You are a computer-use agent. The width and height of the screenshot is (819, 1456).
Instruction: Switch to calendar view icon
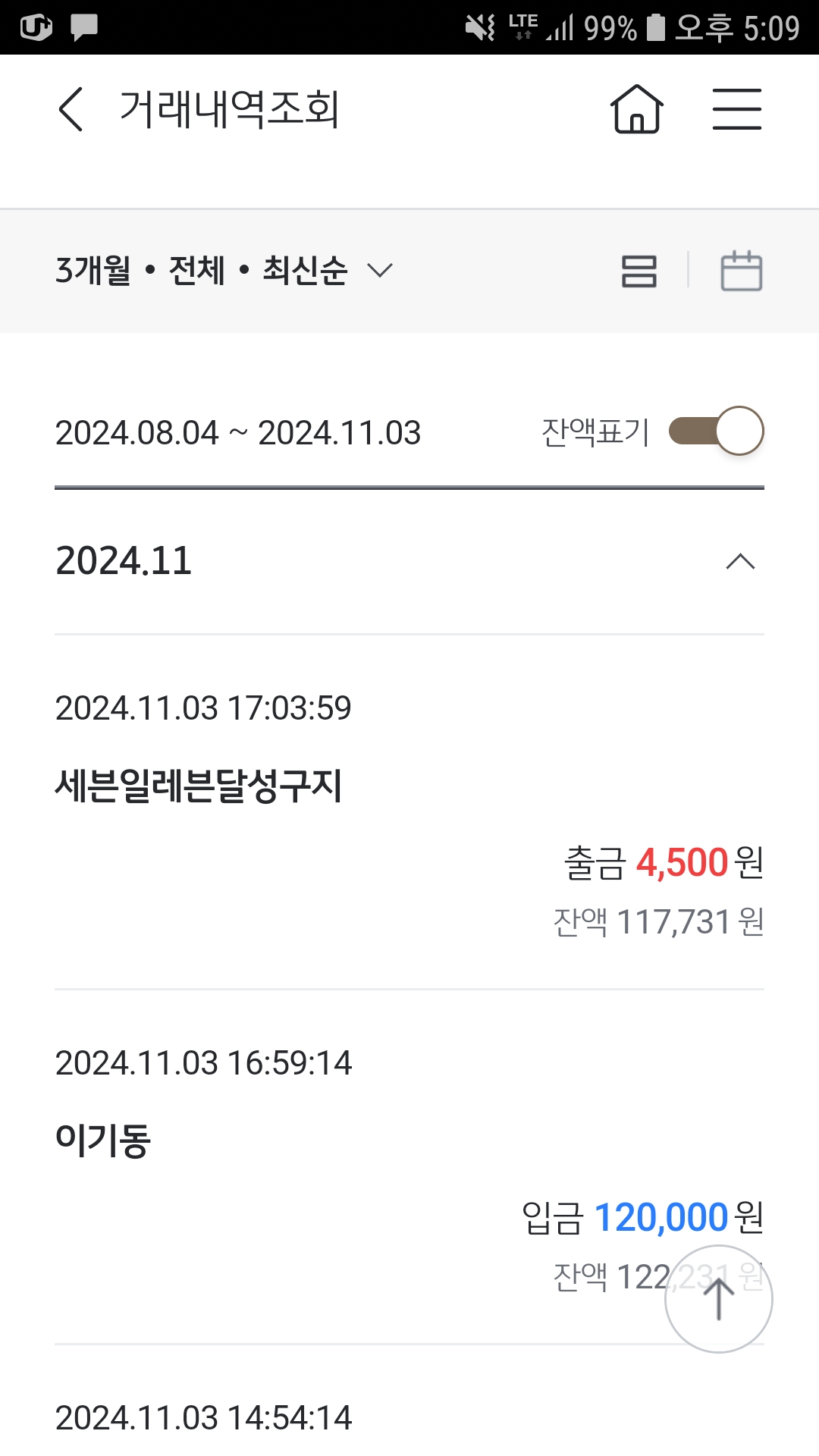pyautogui.click(x=741, y=271)
